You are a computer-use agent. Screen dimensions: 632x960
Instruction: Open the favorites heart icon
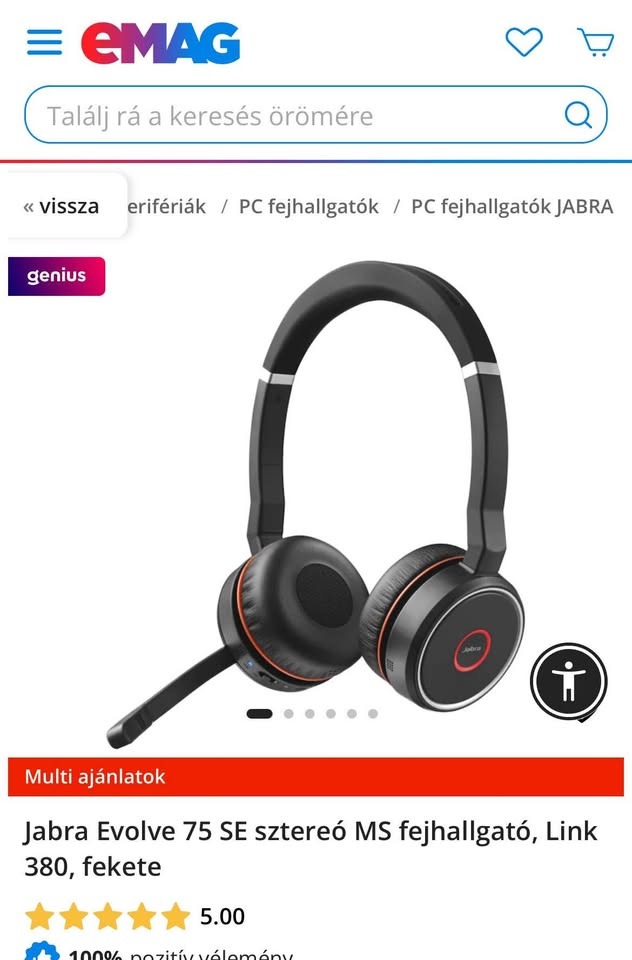[x=523, y=42]
